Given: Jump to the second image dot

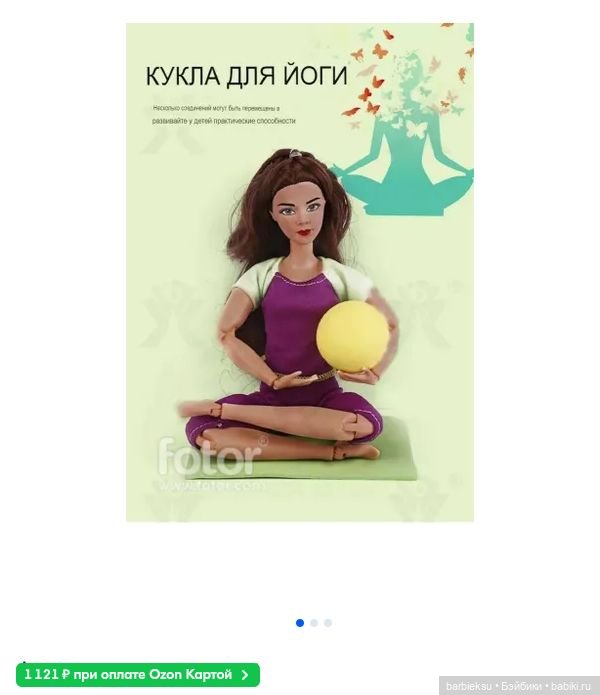Looking at the screenshot, I should point(314,623).
